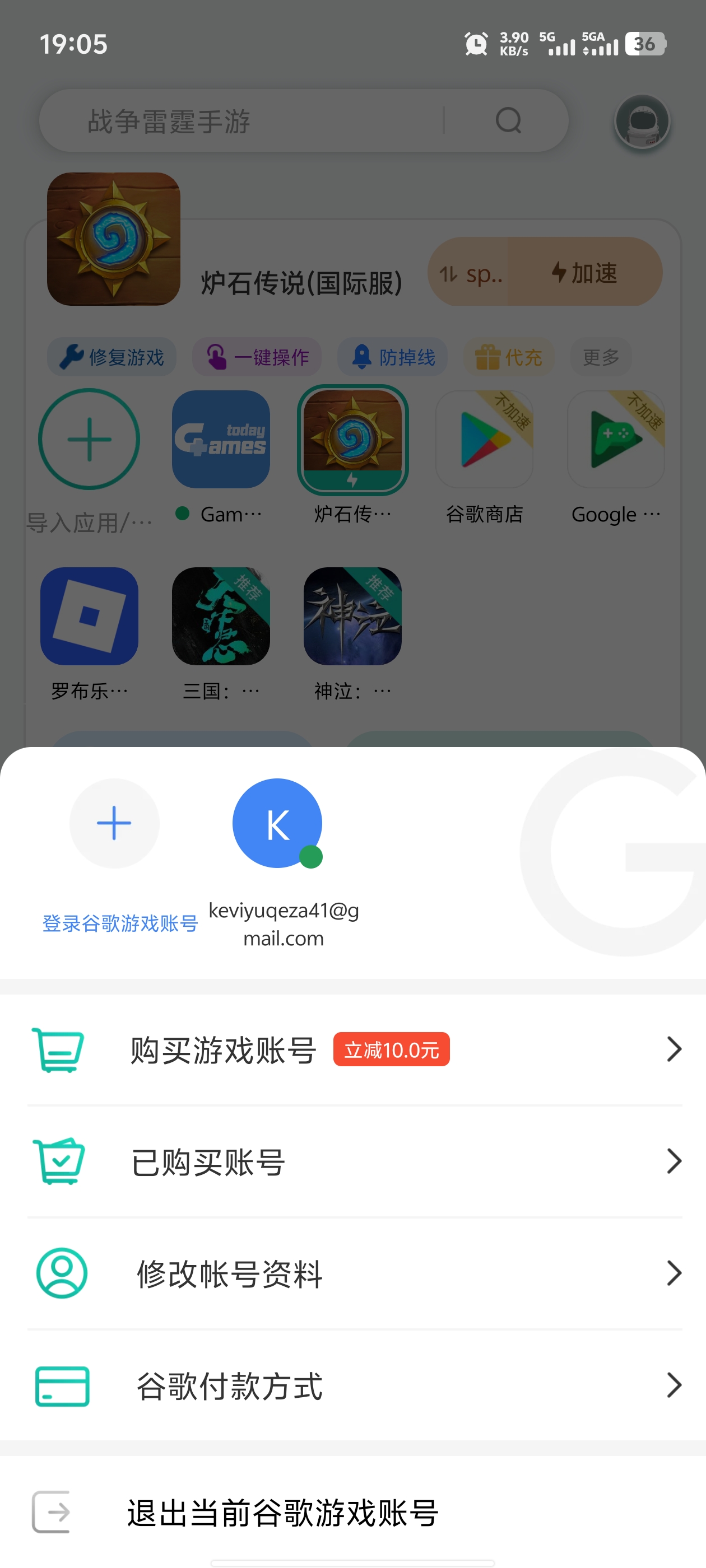
Task: Open the search magnifier in the search bar
Action: pyautogui.click(x=509, y=120)
